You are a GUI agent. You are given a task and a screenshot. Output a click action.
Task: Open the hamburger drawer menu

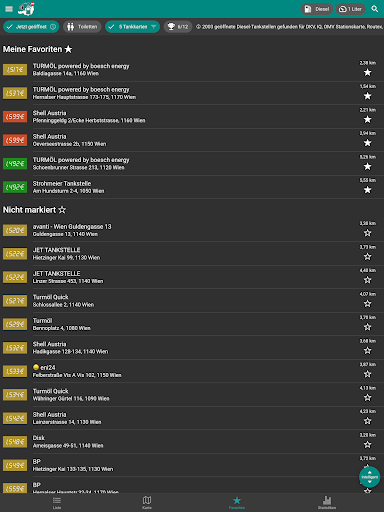[x=9, y=9]
